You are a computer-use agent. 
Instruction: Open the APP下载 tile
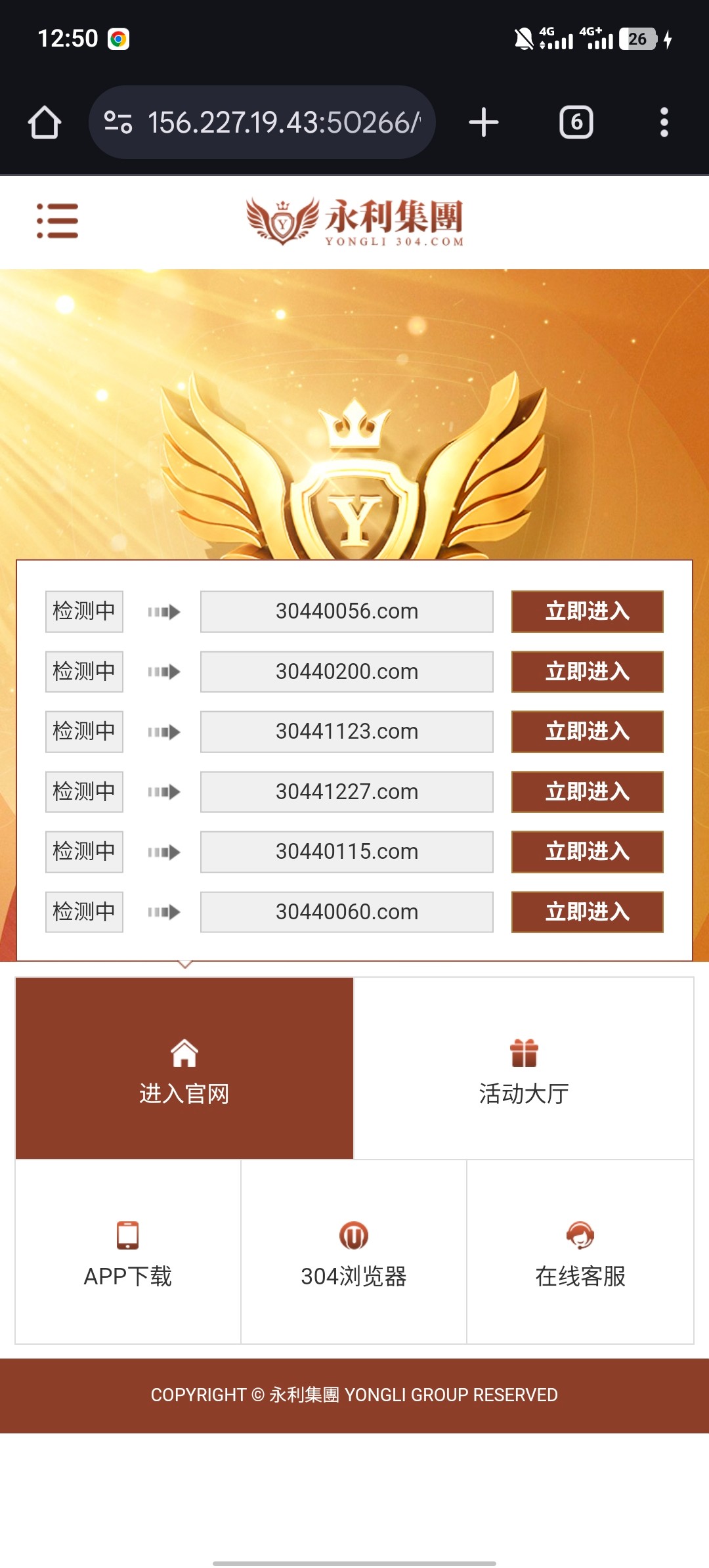pyautogui.click(x=128, y=1252)
